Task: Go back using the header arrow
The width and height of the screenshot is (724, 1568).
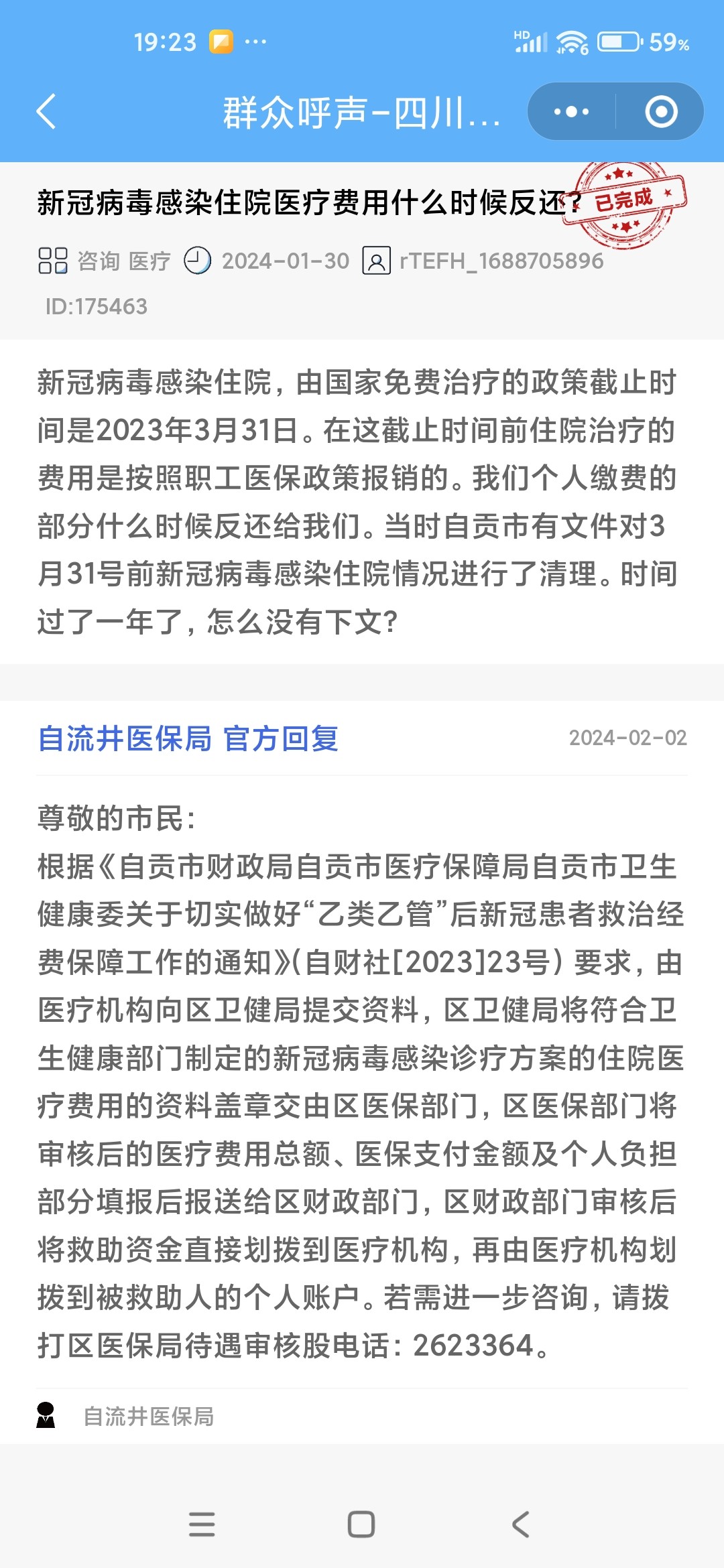Action: coord(46,111)
